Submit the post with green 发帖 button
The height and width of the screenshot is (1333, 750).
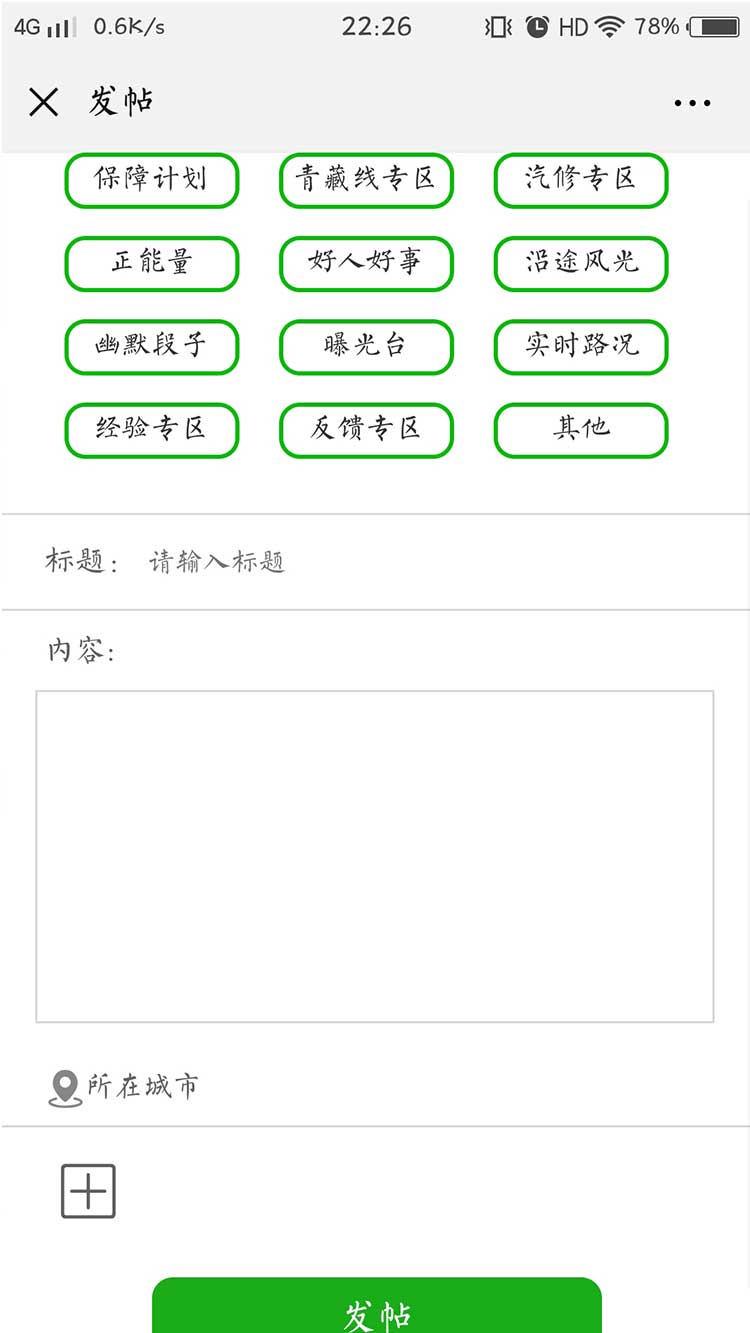pyautogui.click(x=376, y=1310)
